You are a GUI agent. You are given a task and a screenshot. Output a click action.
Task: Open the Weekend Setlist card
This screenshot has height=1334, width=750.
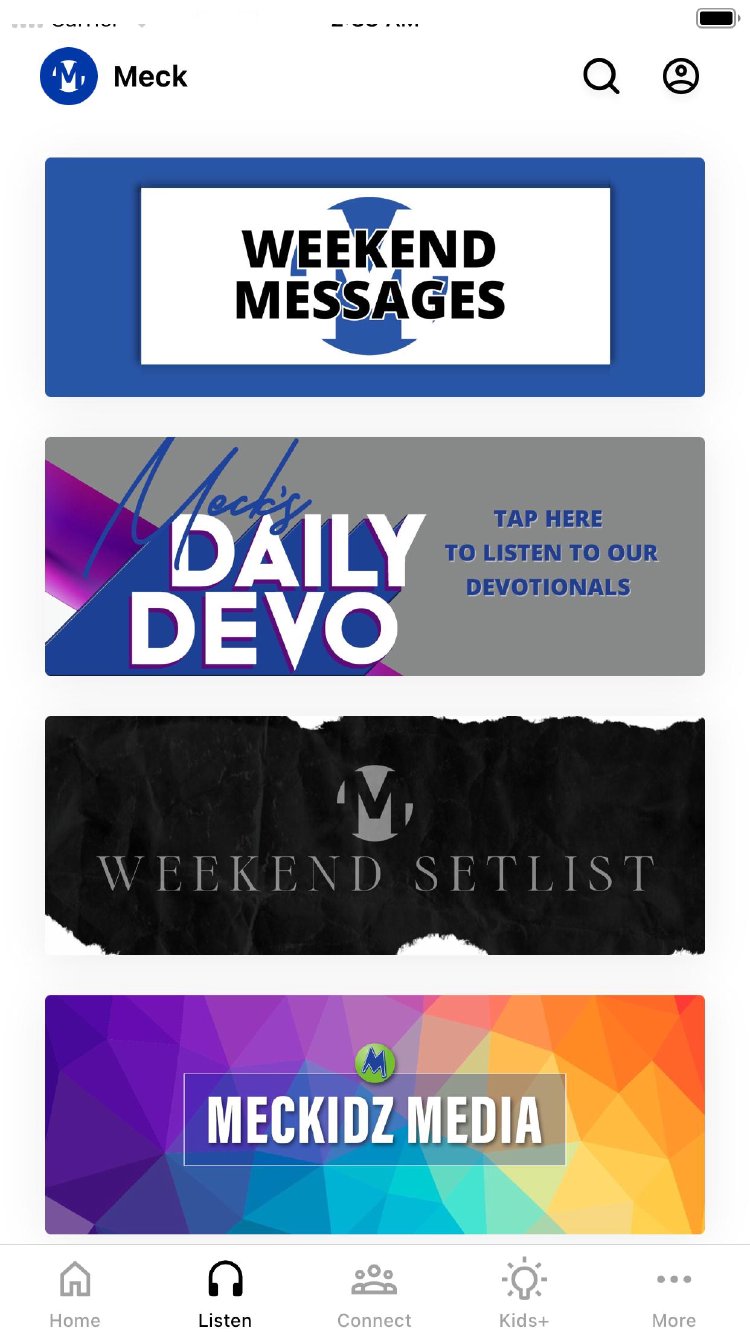tap(375, 835)
